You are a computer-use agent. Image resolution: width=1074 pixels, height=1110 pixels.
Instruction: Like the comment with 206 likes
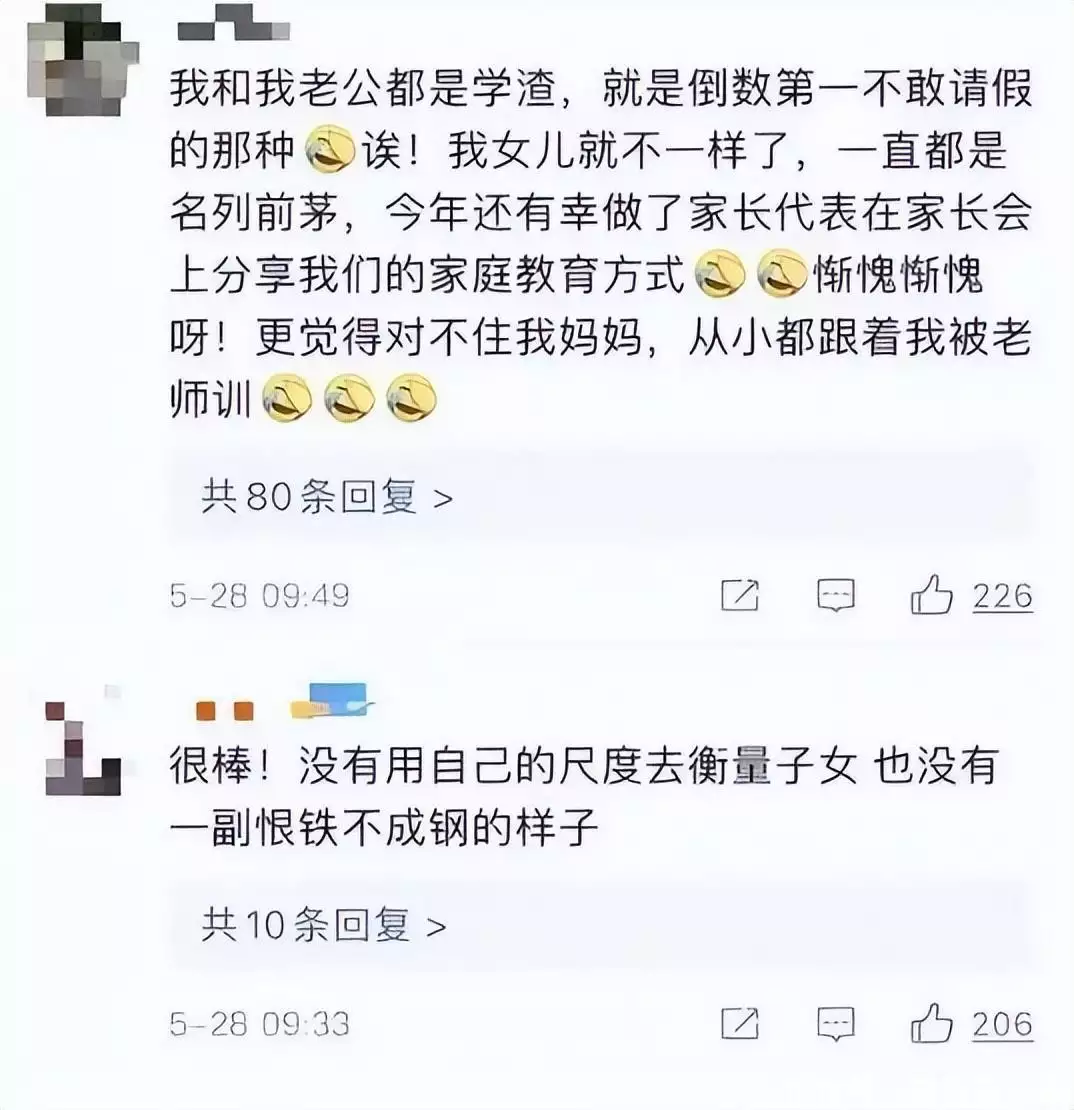932,1024
